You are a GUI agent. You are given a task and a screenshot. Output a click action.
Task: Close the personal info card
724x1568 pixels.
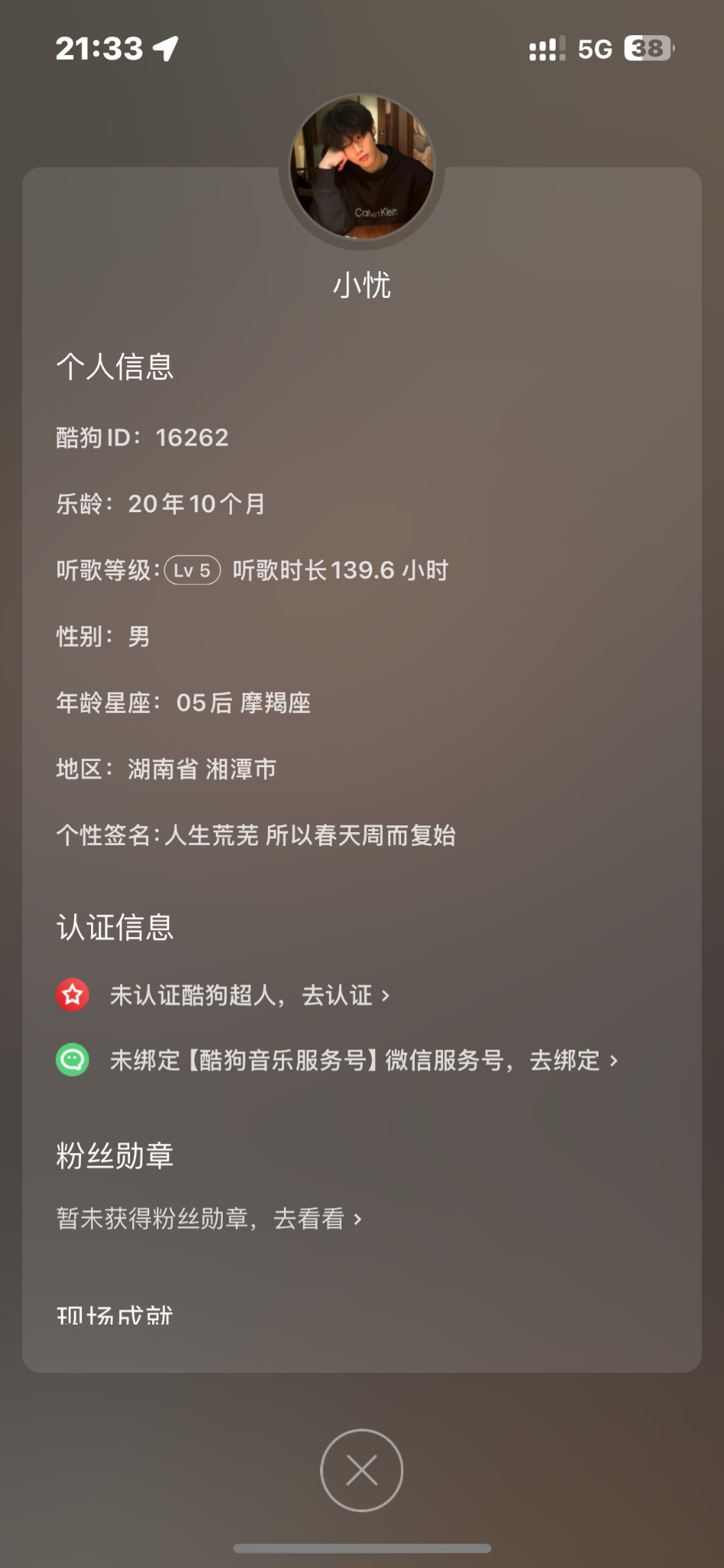click(x=361, y=1470)
